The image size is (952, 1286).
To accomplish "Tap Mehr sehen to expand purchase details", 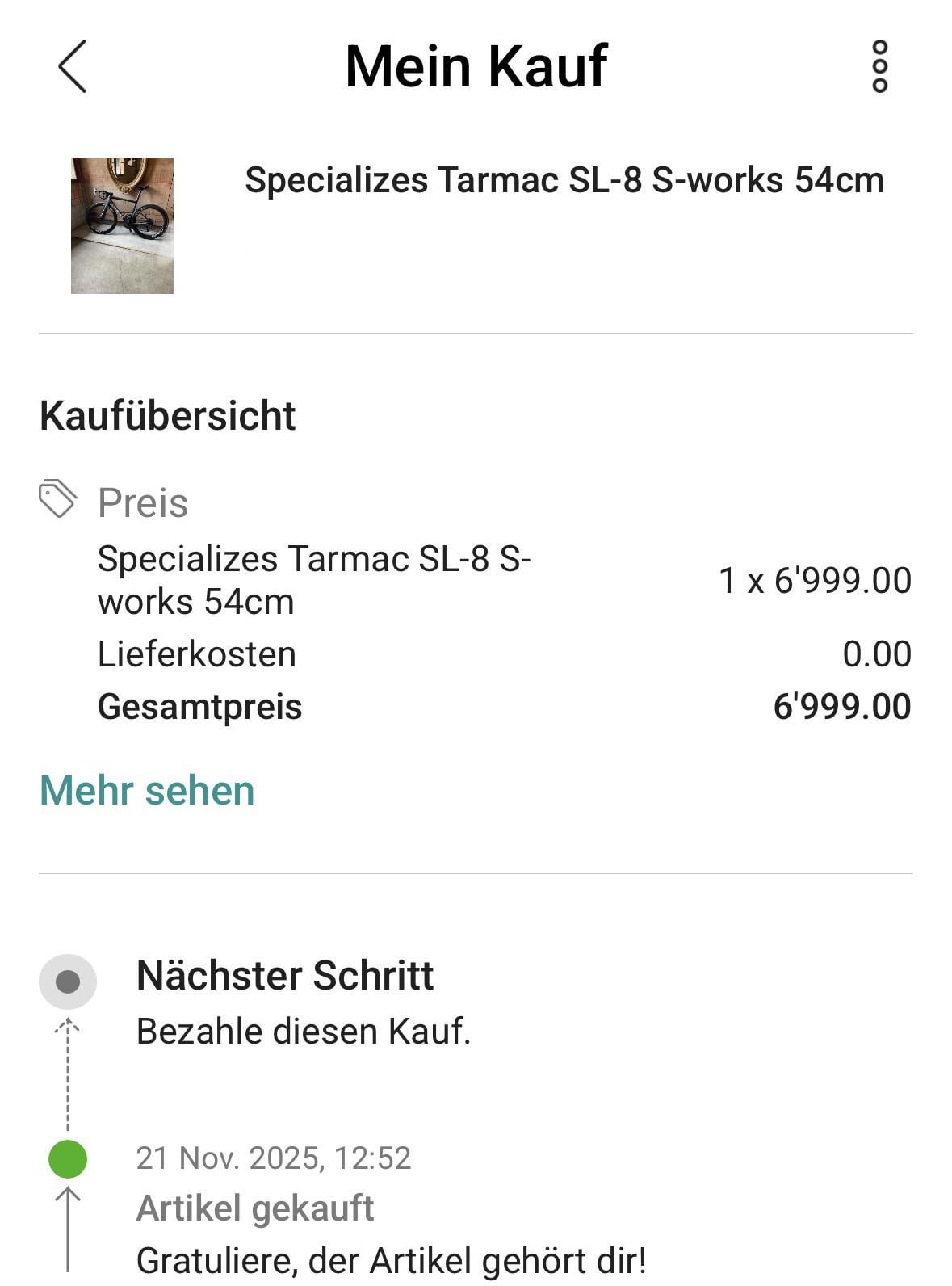I will coord(147,790).
